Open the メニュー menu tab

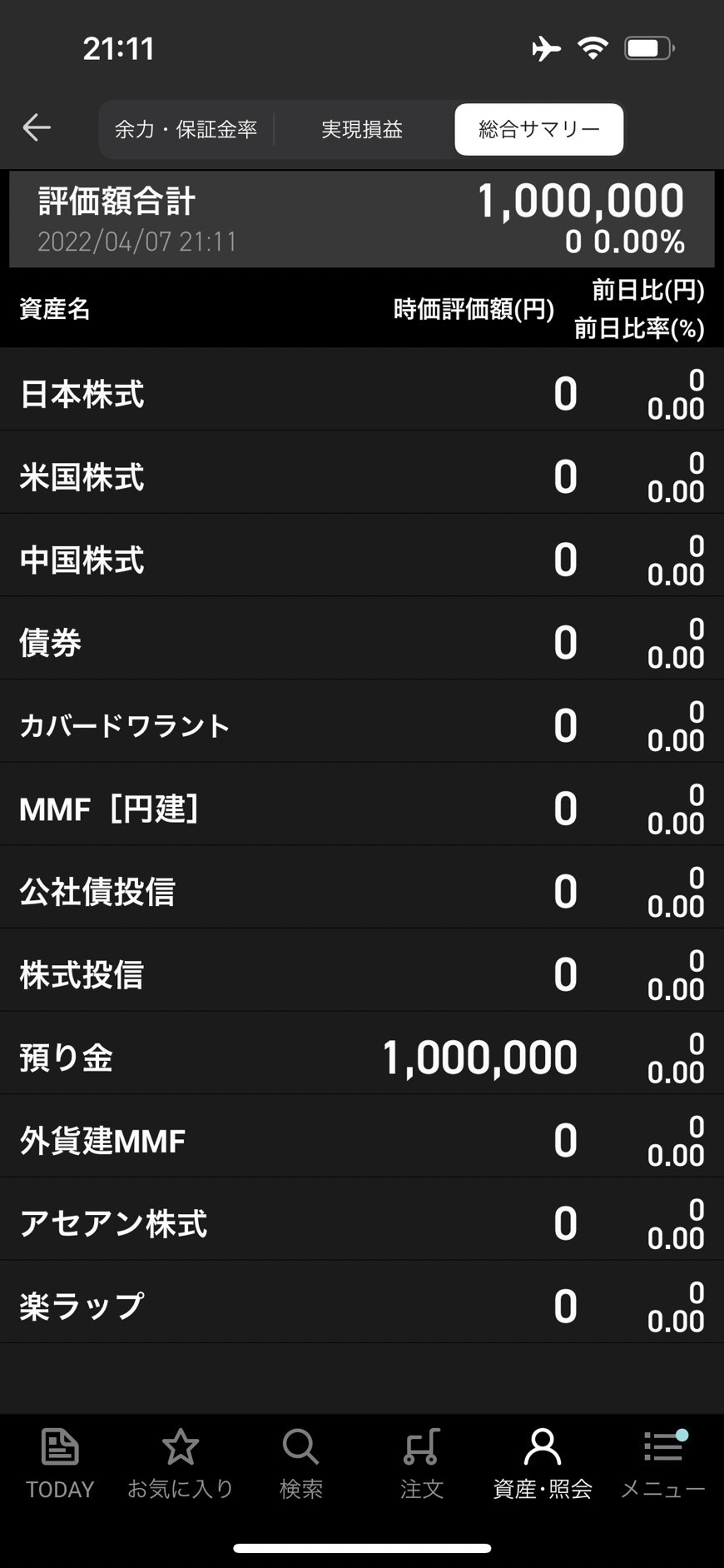click(x=662, y=1465)
